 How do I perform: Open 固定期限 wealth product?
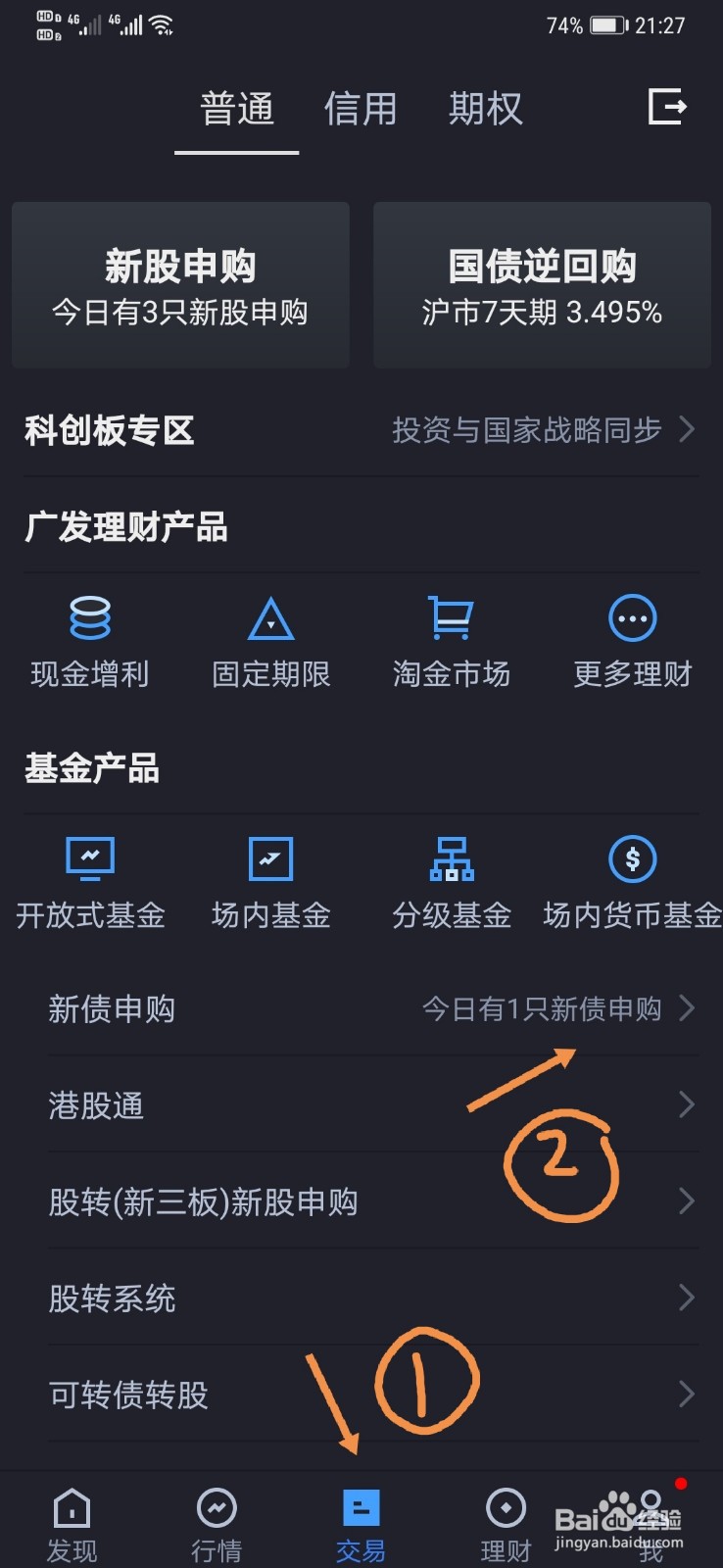(271, 642)
